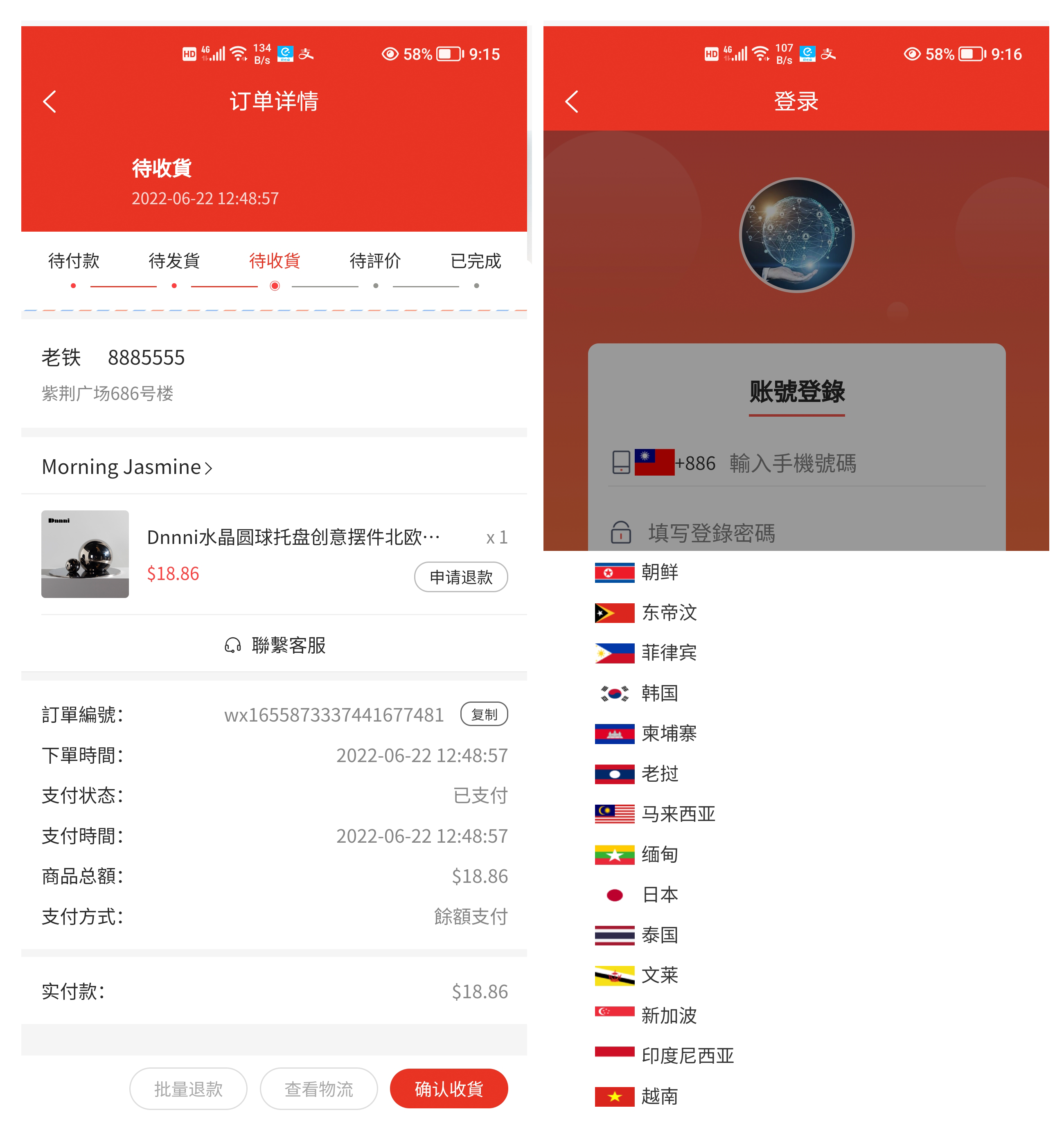Open the +886 country code picker
Screen dimensions: 1064x1146
pos(675,463)
